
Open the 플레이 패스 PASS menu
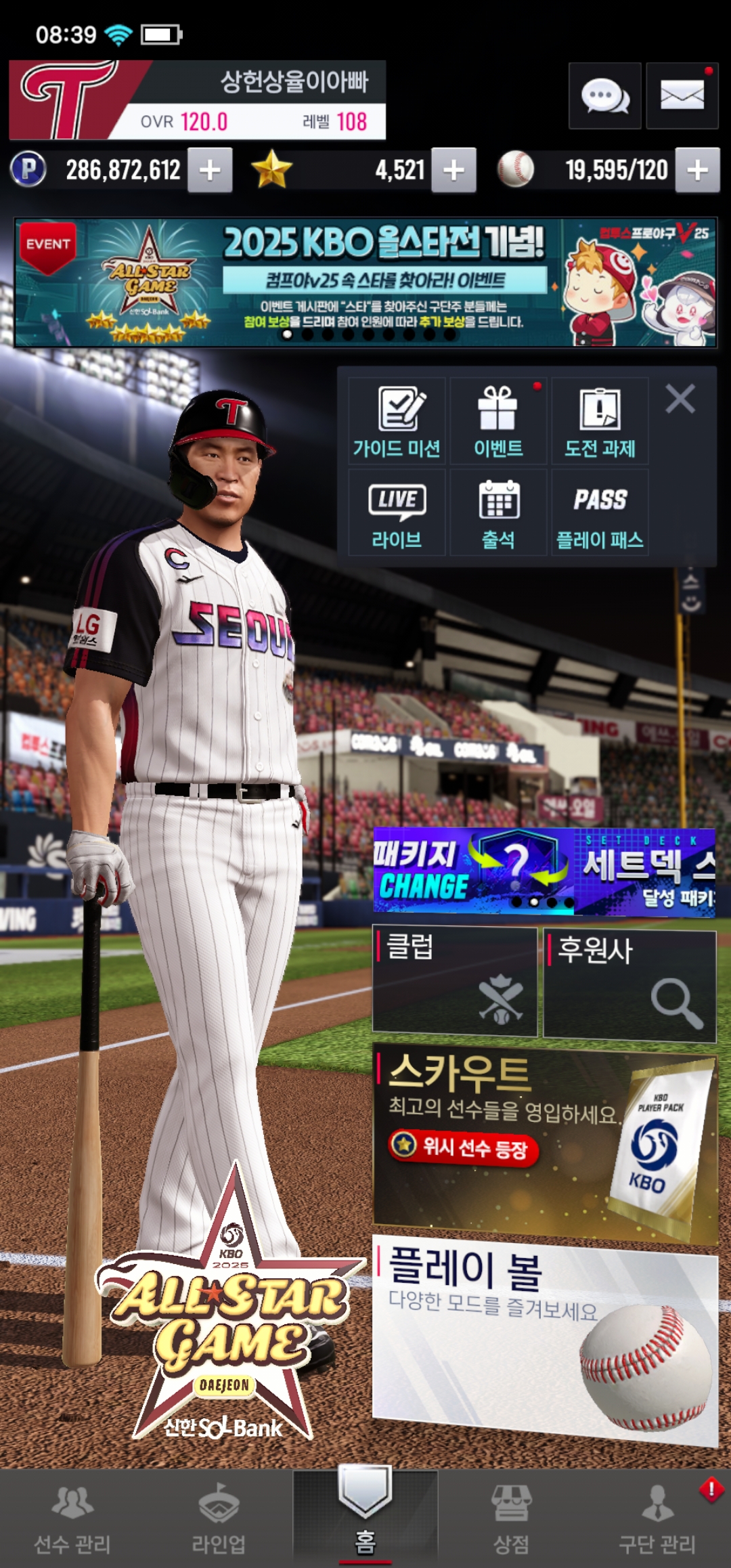tap(600, 513)
